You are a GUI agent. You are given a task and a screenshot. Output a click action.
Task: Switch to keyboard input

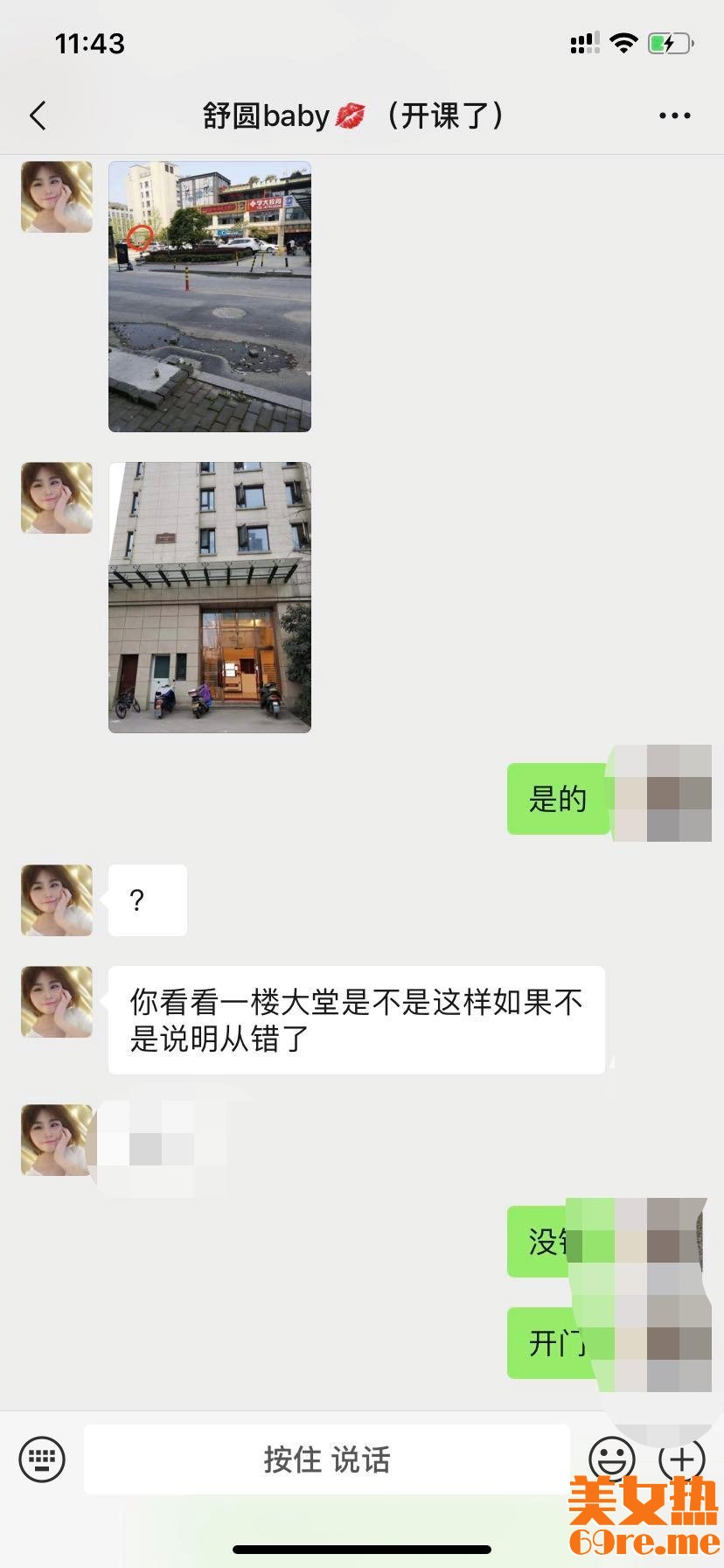point(42,1459)
